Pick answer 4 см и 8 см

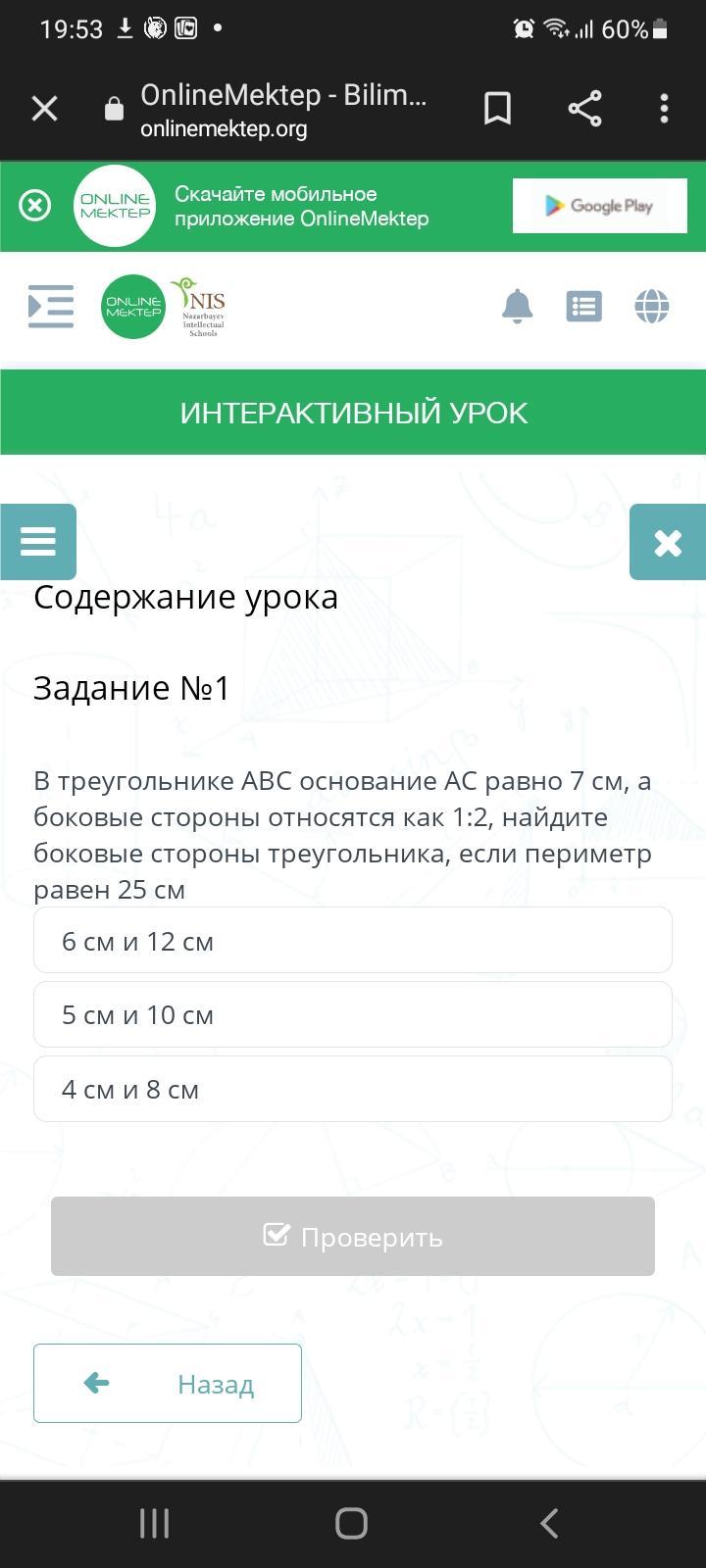(x=353, y=1089)
